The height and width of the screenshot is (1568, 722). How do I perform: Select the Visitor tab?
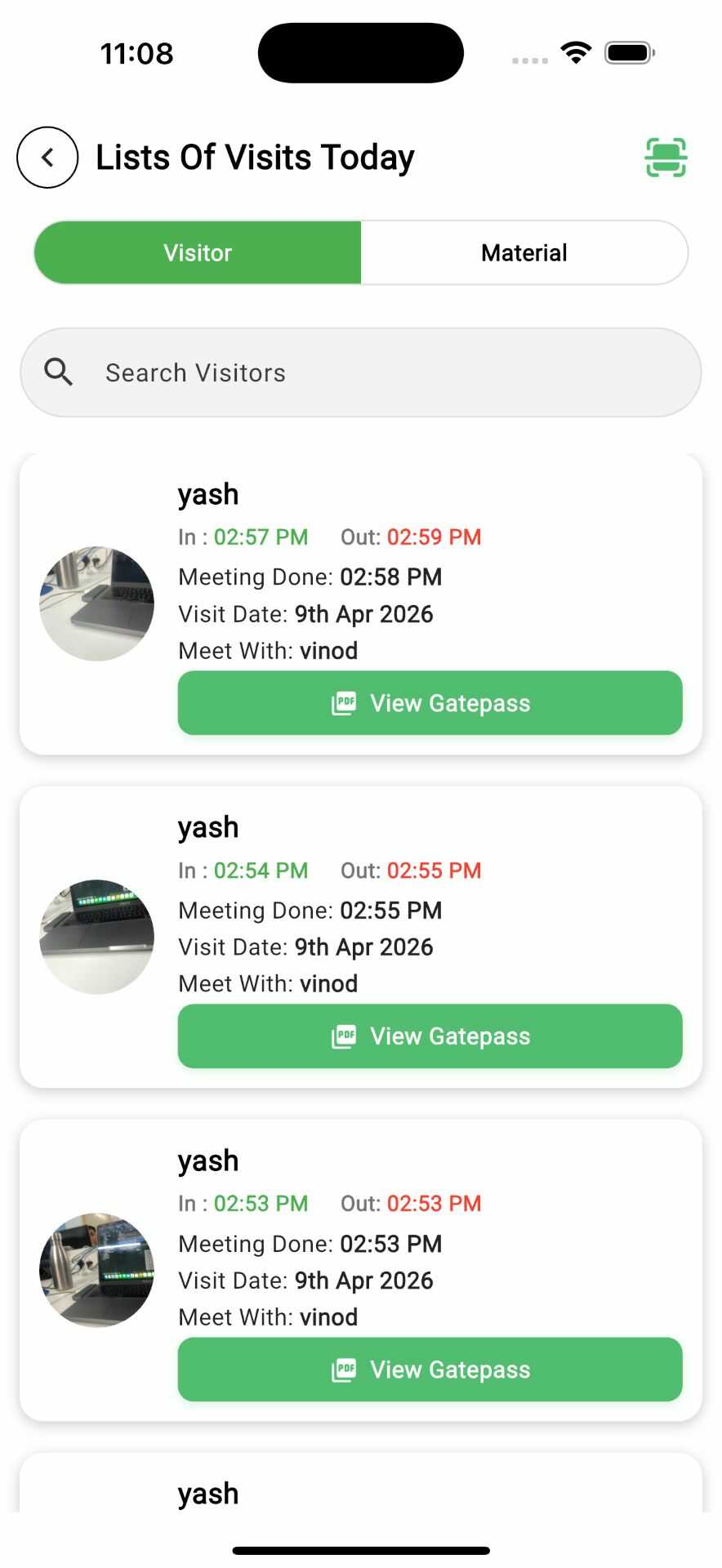[198, 252]
